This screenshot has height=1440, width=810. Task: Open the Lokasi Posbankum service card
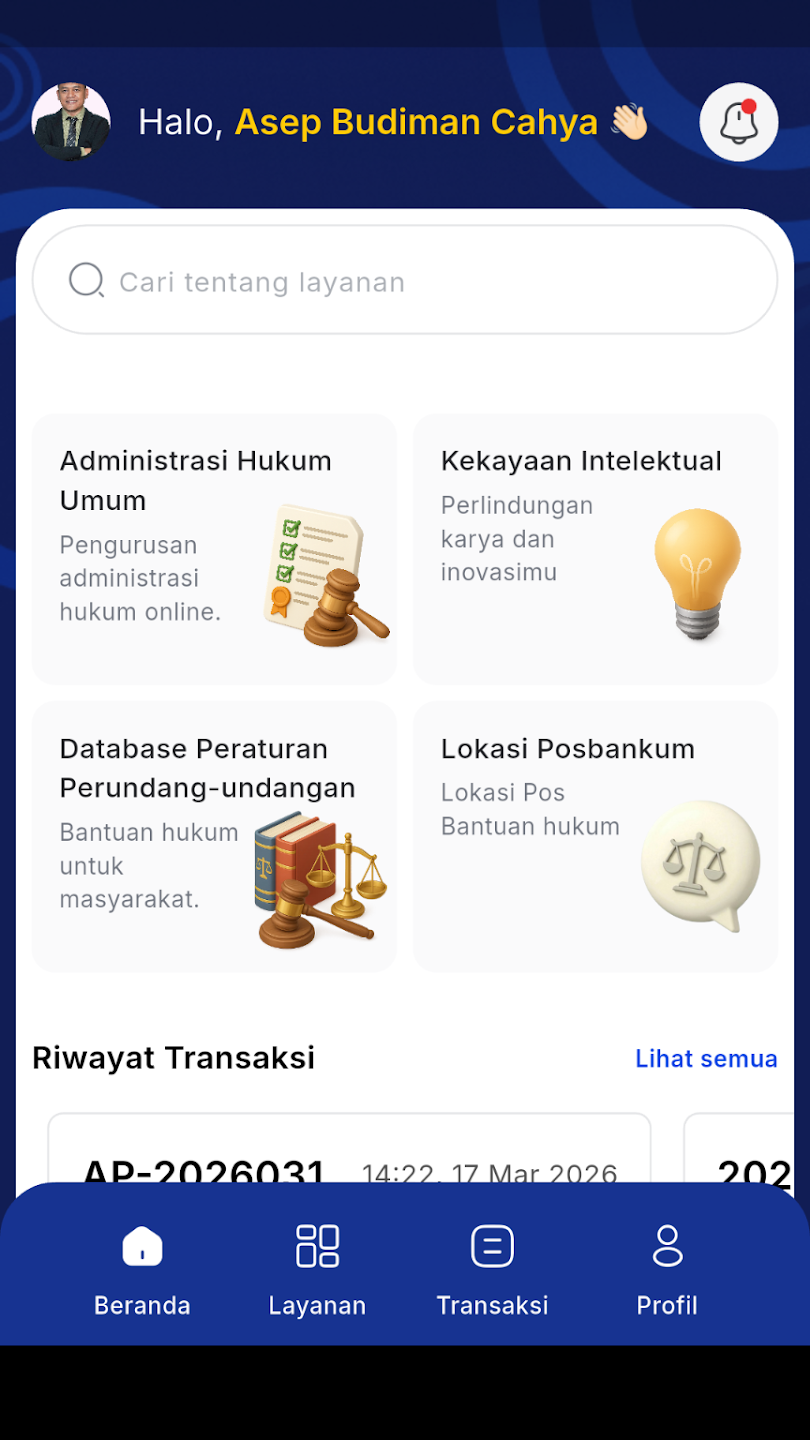point(595,836)
